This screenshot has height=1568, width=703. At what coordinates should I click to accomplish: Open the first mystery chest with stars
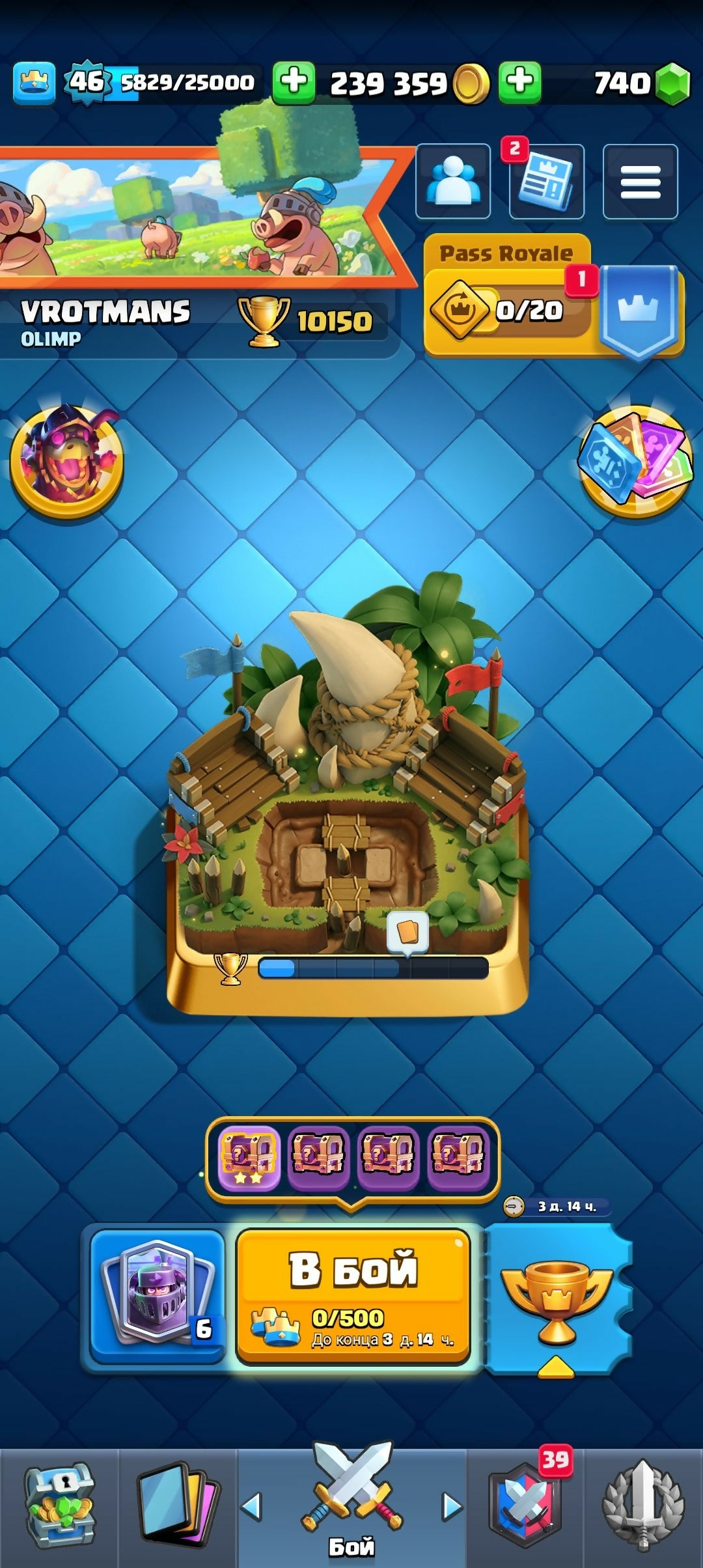[x=248, y=1158]
